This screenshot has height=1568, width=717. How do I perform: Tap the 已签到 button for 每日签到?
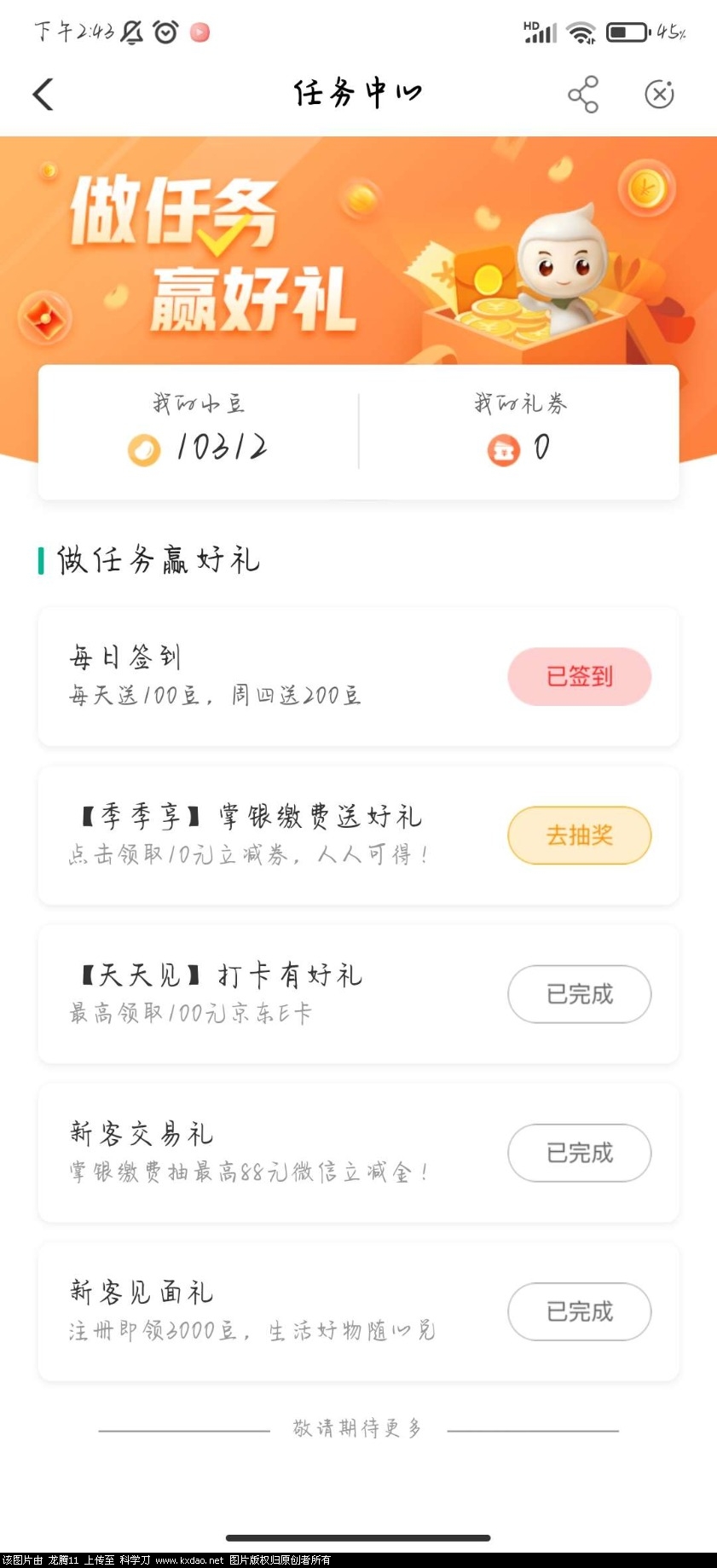point(580,677)
